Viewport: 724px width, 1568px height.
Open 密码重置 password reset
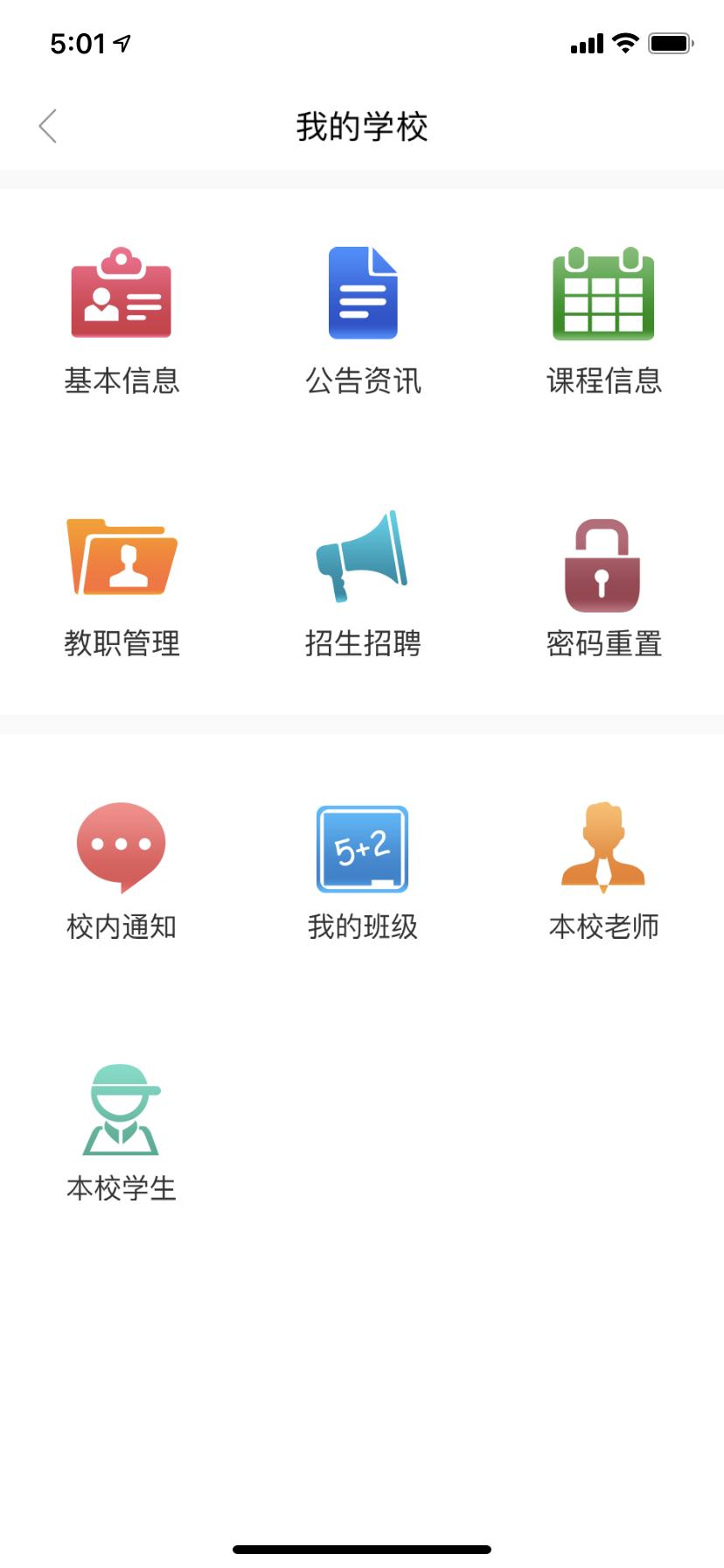click(604, 584)
